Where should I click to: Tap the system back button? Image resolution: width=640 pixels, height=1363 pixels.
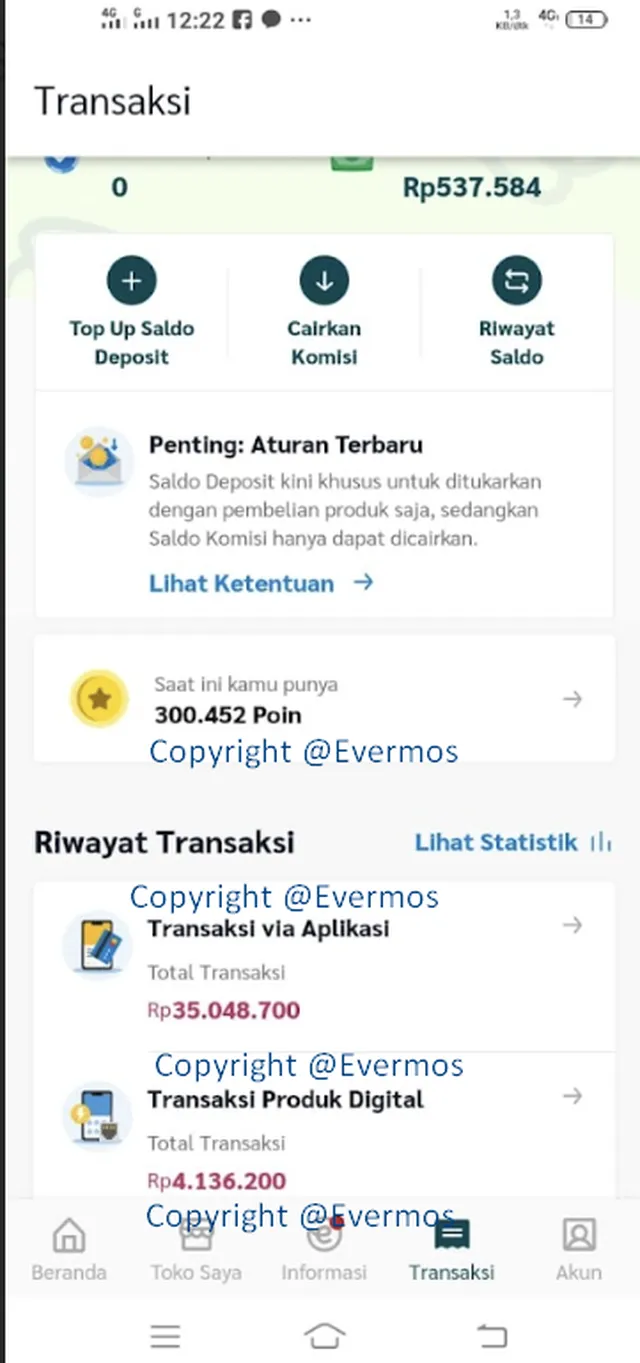[491, 1336]
